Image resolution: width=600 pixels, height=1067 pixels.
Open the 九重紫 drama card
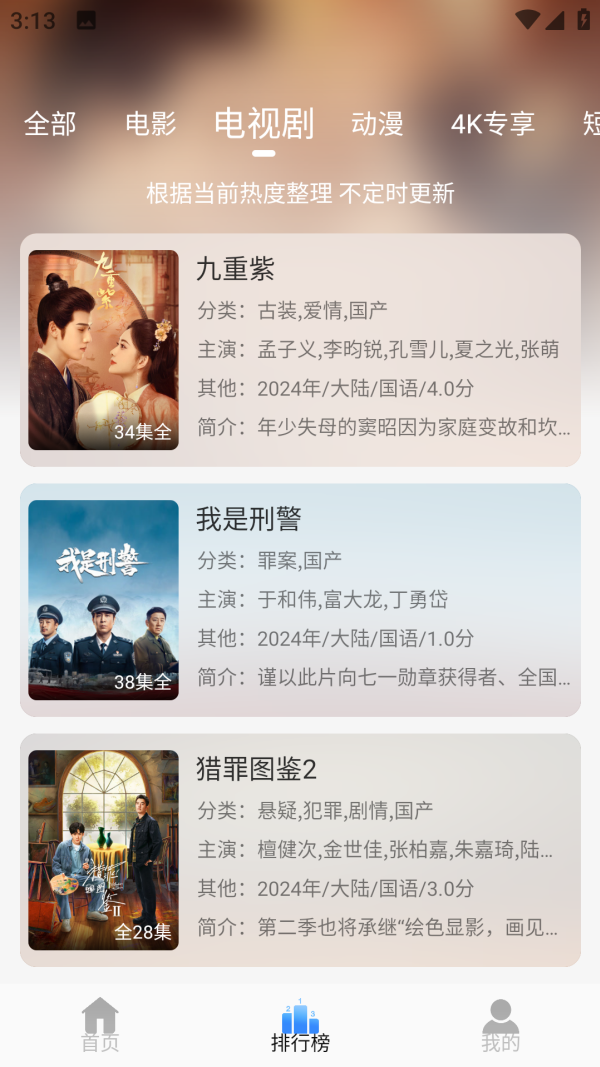click(x=300, y=350)
